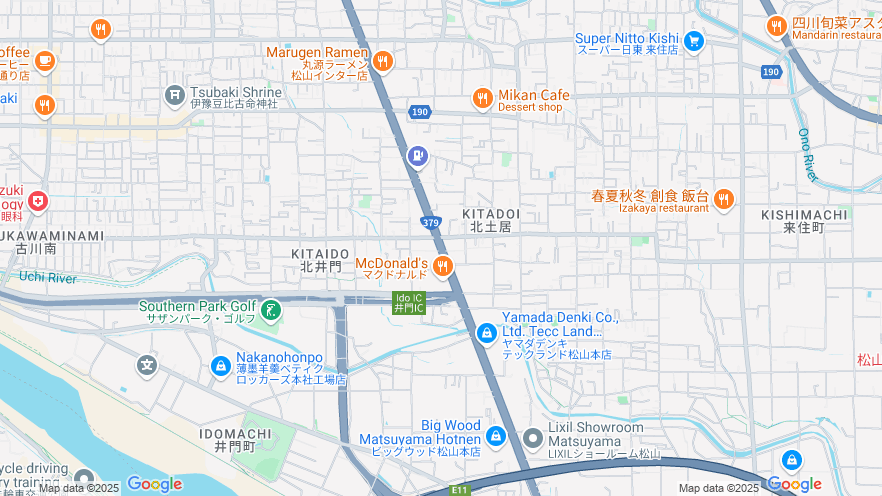The image size is (882, 496).
Task: Open the Big Wood Matsuyama Hotnen pin
Action: pyautogui.click(x=496, y=435)
